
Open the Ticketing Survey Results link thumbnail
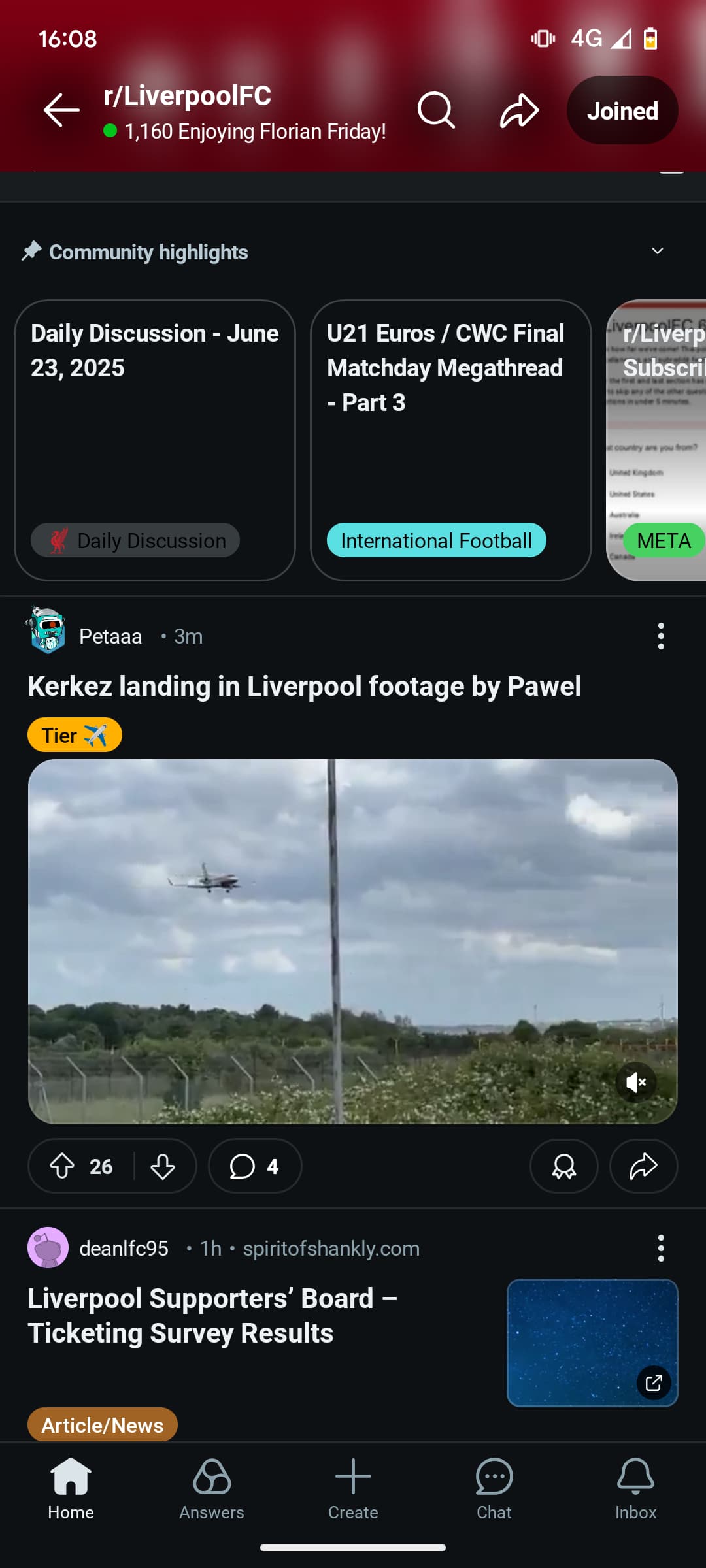[x=592, y=1343]
